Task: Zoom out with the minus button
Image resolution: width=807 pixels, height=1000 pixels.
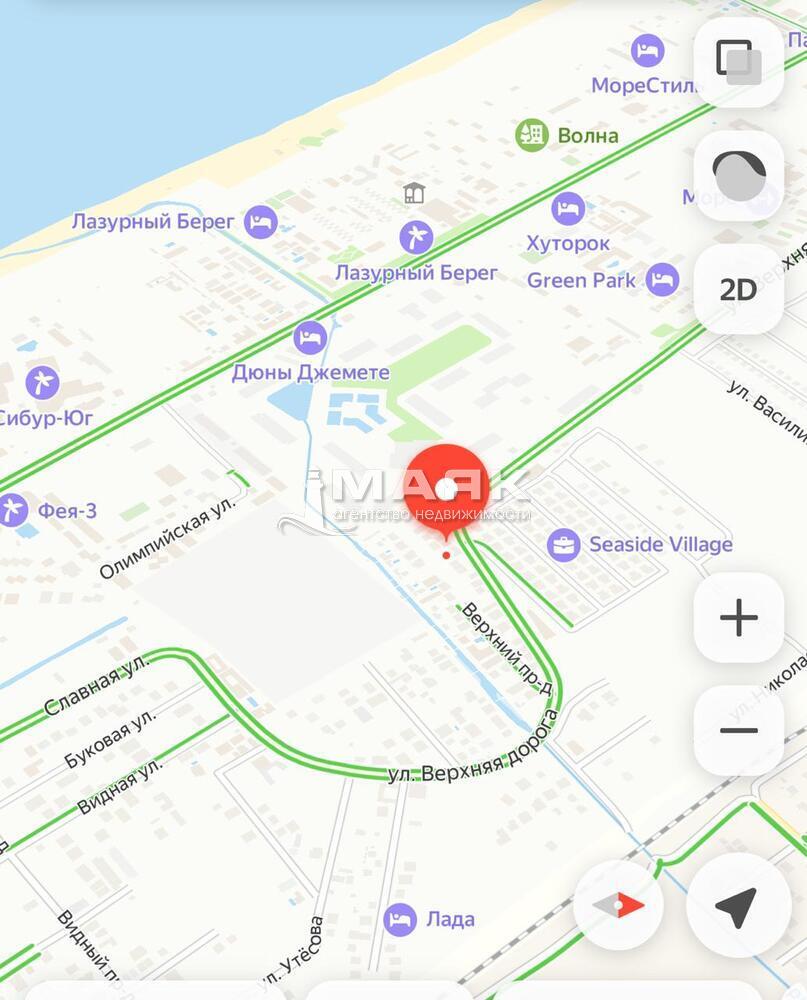Action: (738, 731)
